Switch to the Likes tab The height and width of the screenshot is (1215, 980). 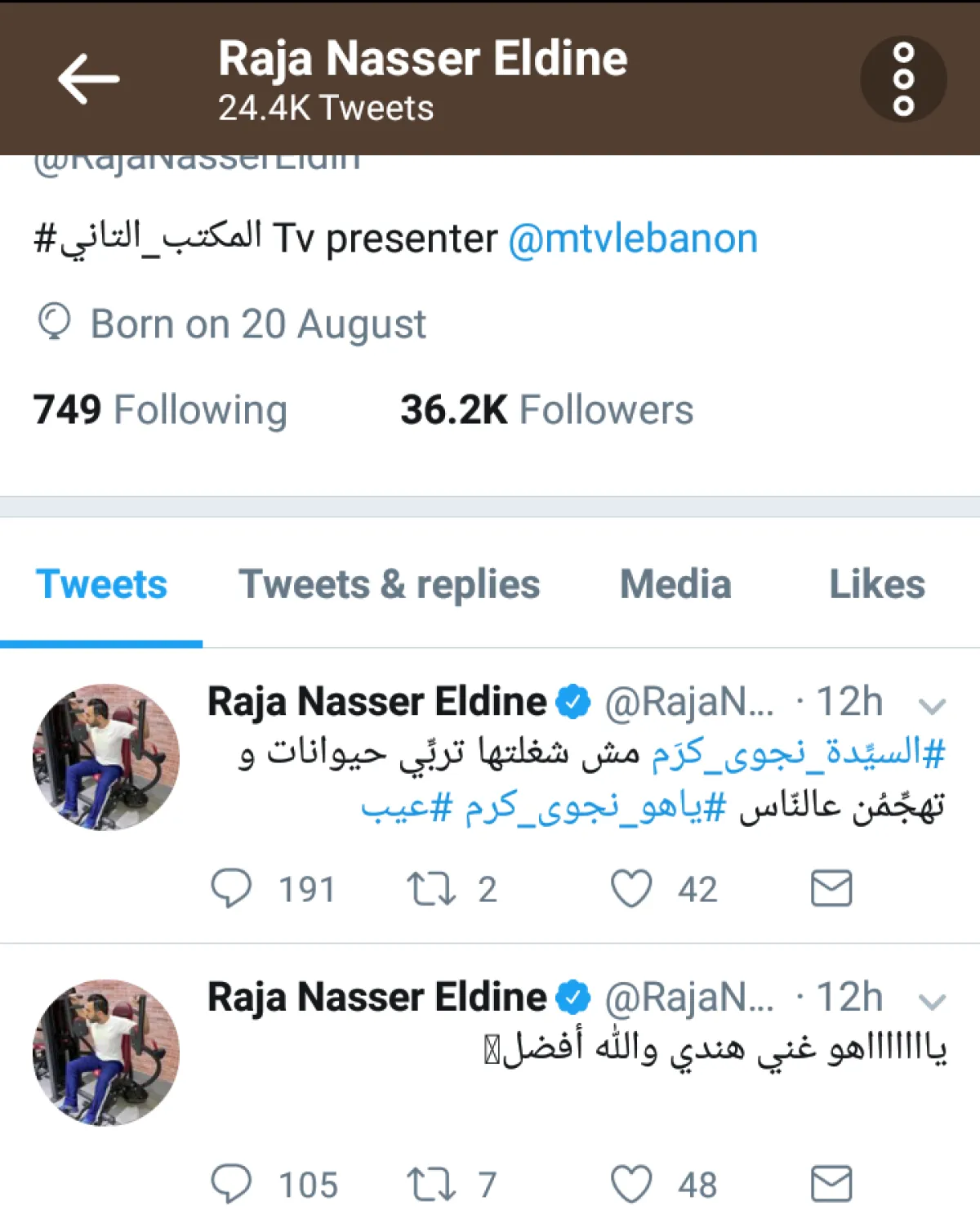click(877, 585)
